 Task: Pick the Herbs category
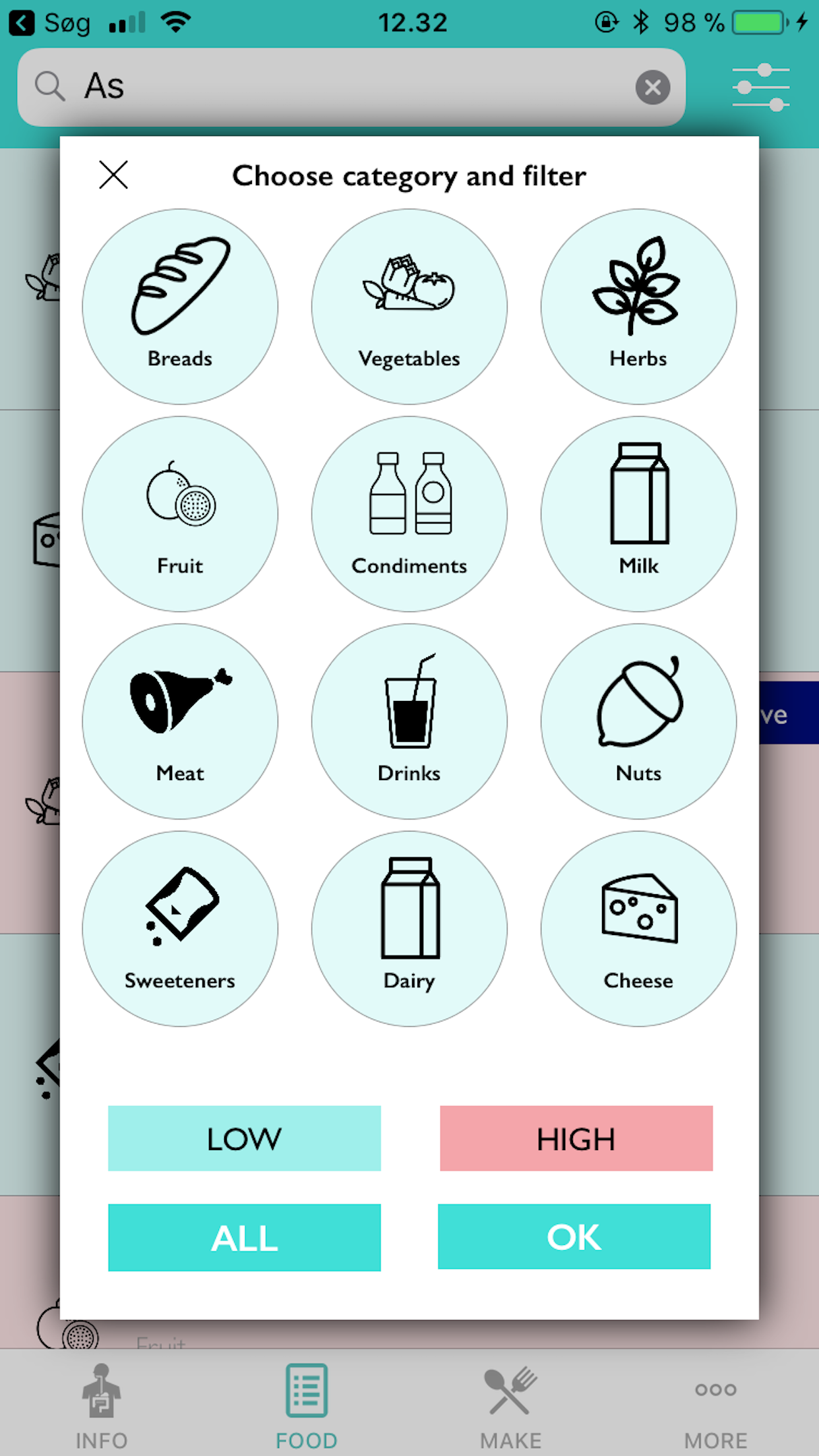point(638,307)
